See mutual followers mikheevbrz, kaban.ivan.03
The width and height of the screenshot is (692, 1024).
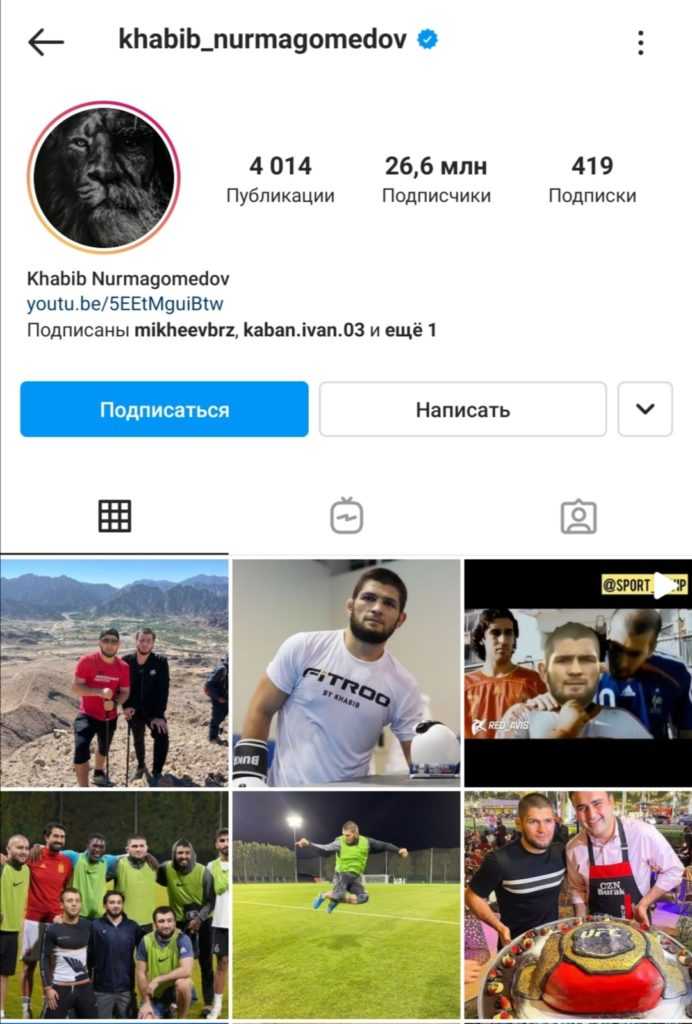coord(232,330)
